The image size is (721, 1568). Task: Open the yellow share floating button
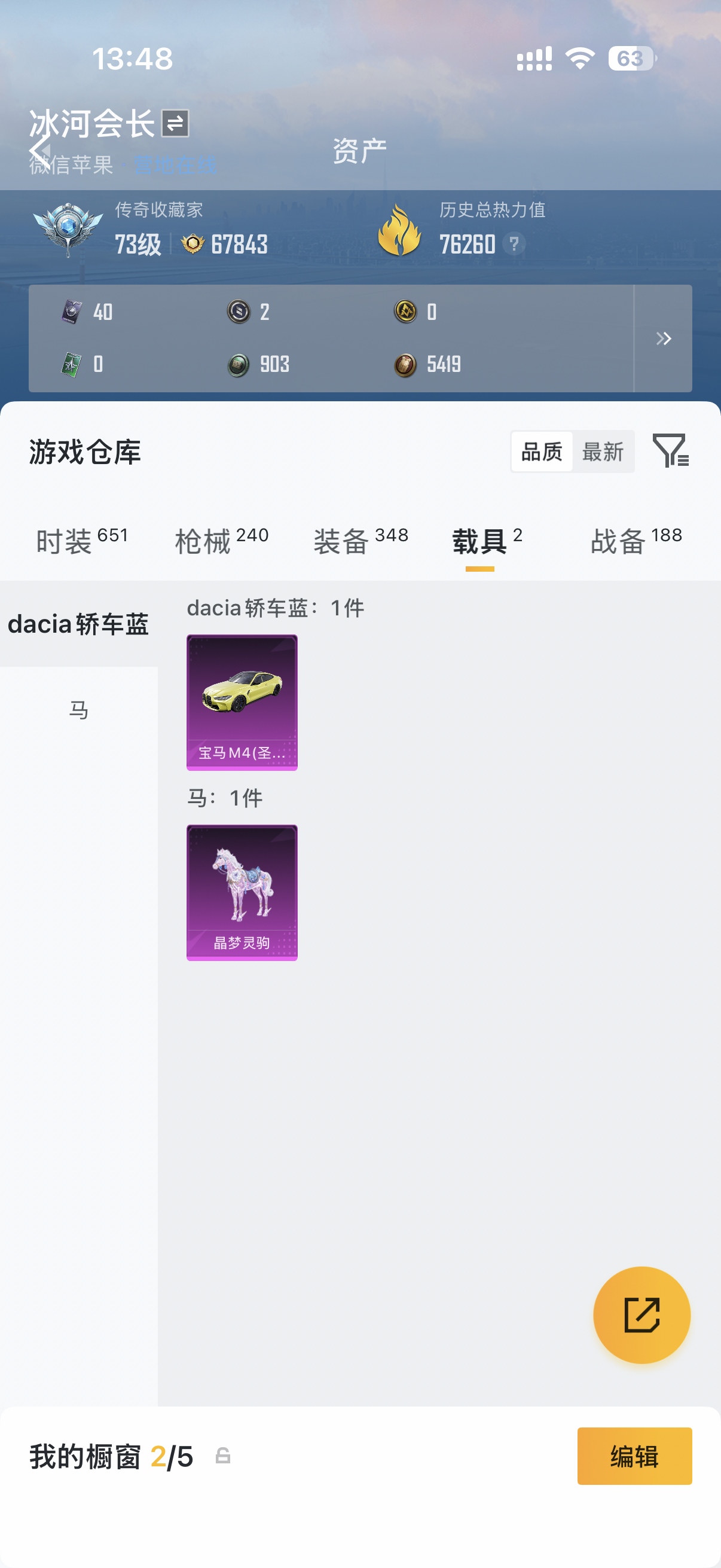[x=642, y=1316]
